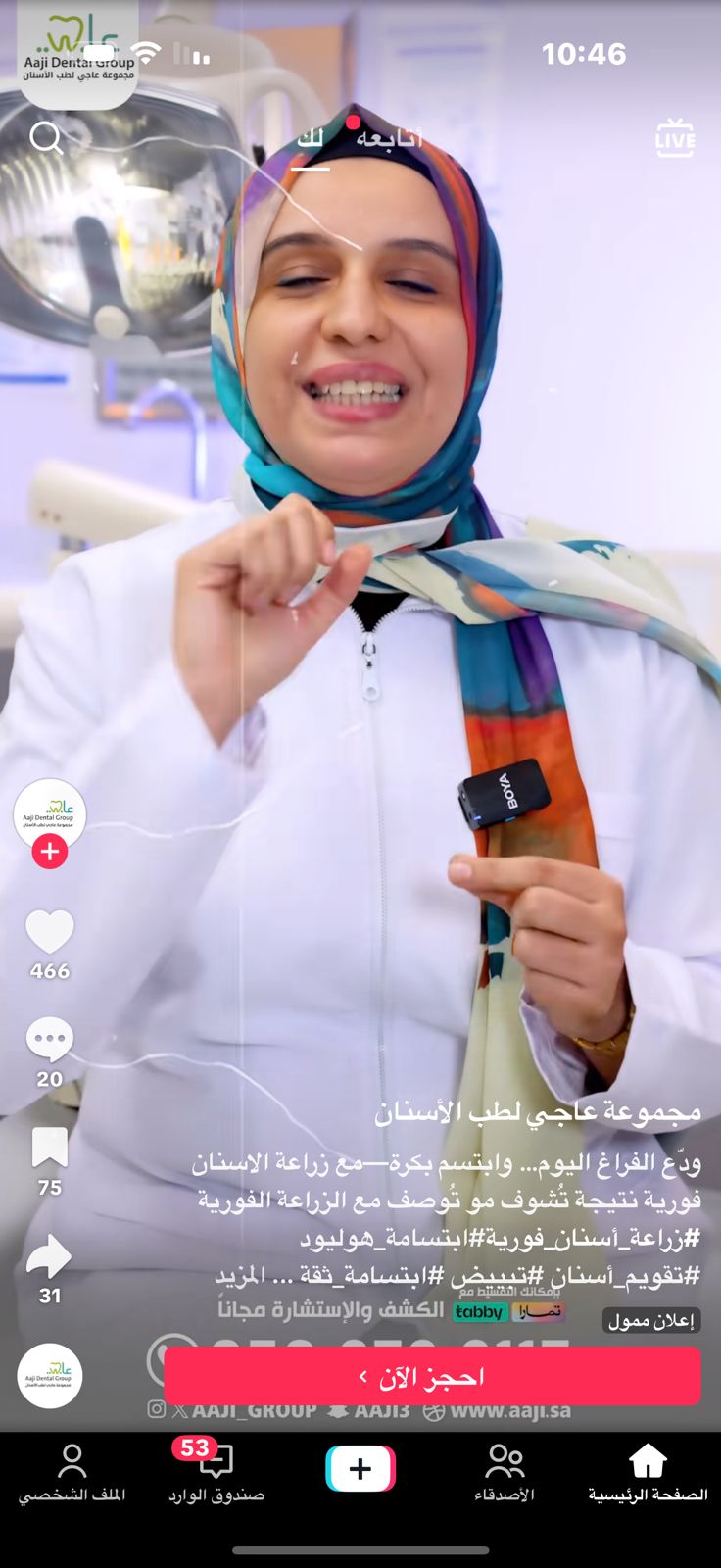Open the search magnifier icon

(45, 138)
